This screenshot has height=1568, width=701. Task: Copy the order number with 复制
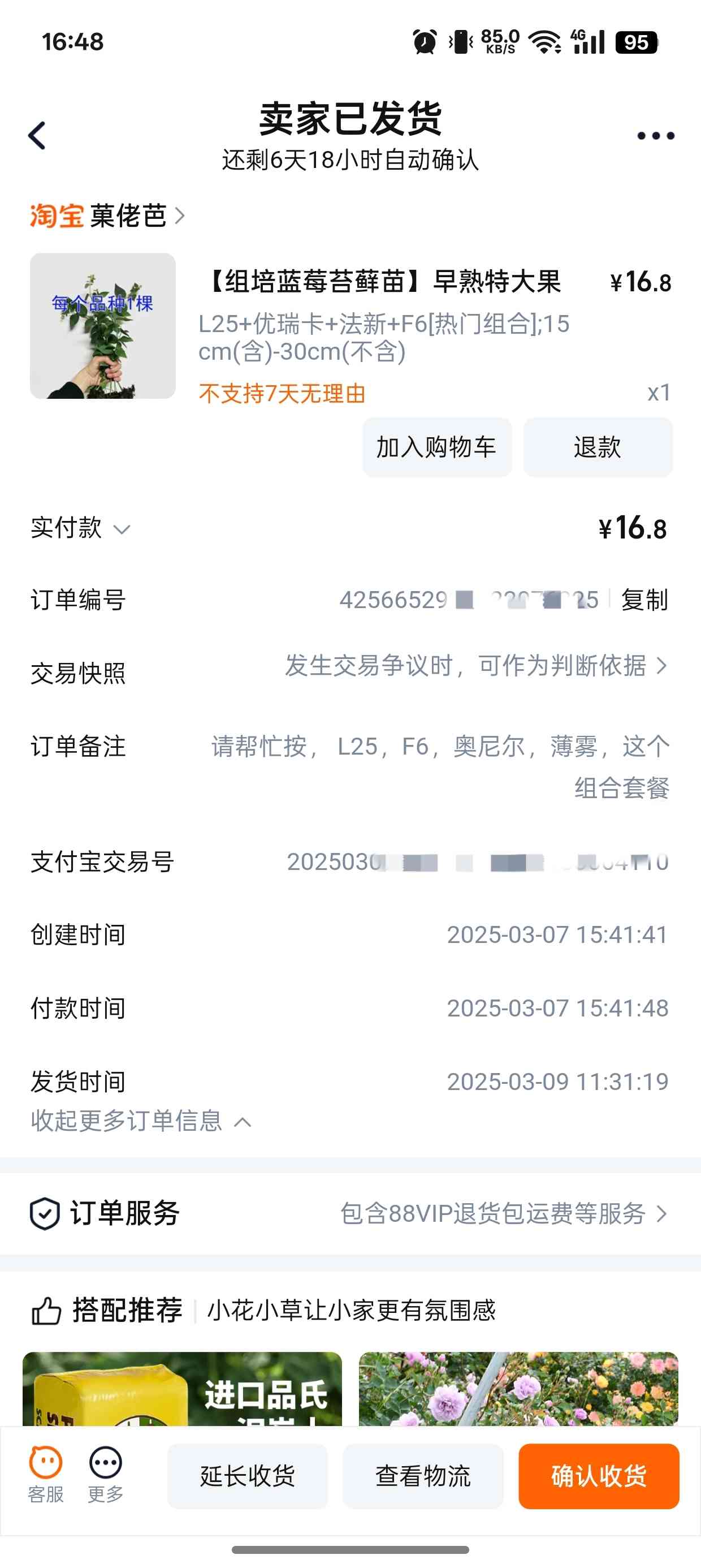644,600
